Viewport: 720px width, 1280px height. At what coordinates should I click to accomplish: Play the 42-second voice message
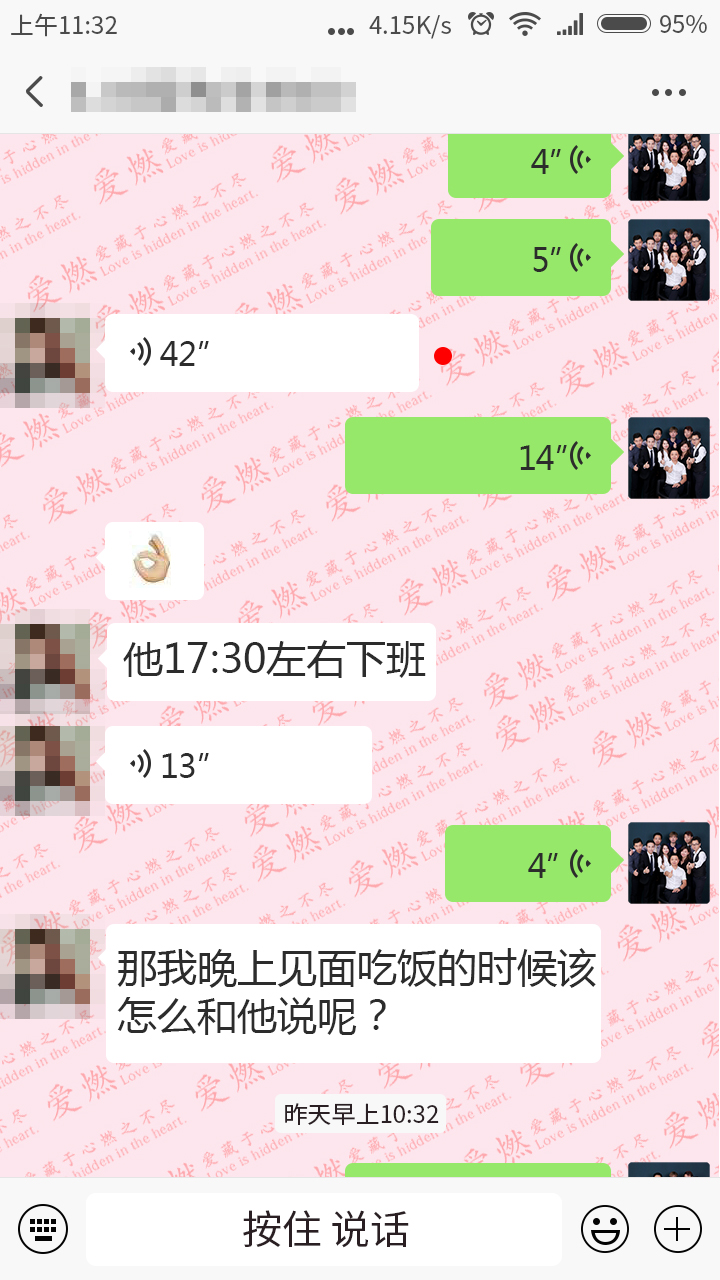coord(261,353)
